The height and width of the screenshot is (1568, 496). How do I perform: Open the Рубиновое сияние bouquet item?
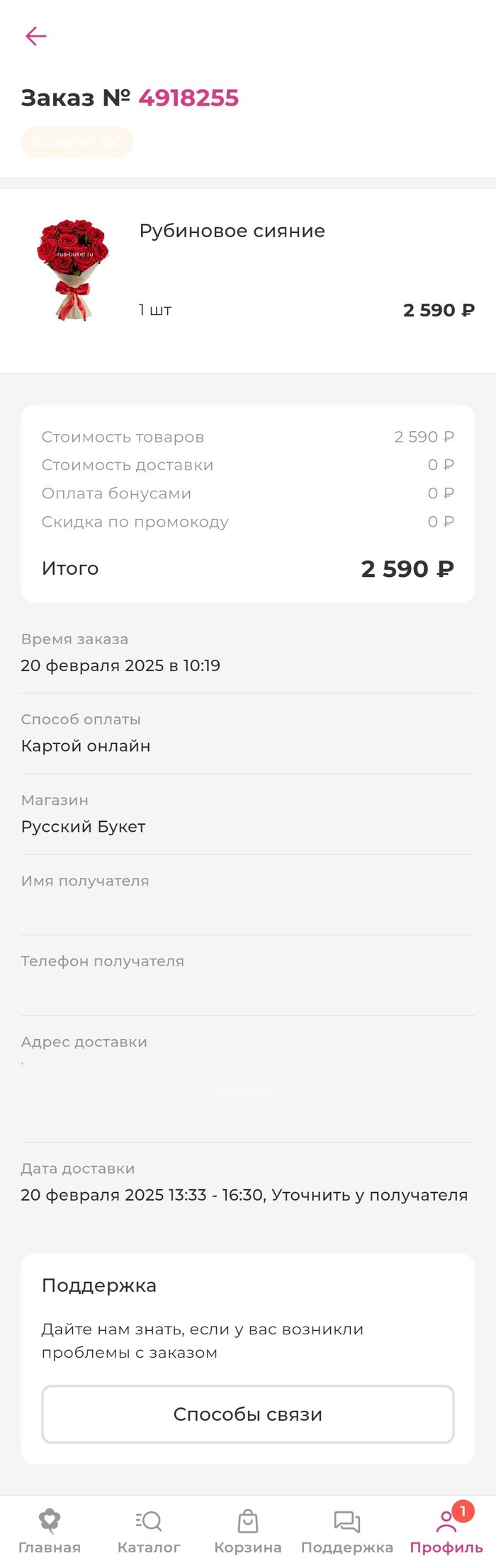pos(232,231)
